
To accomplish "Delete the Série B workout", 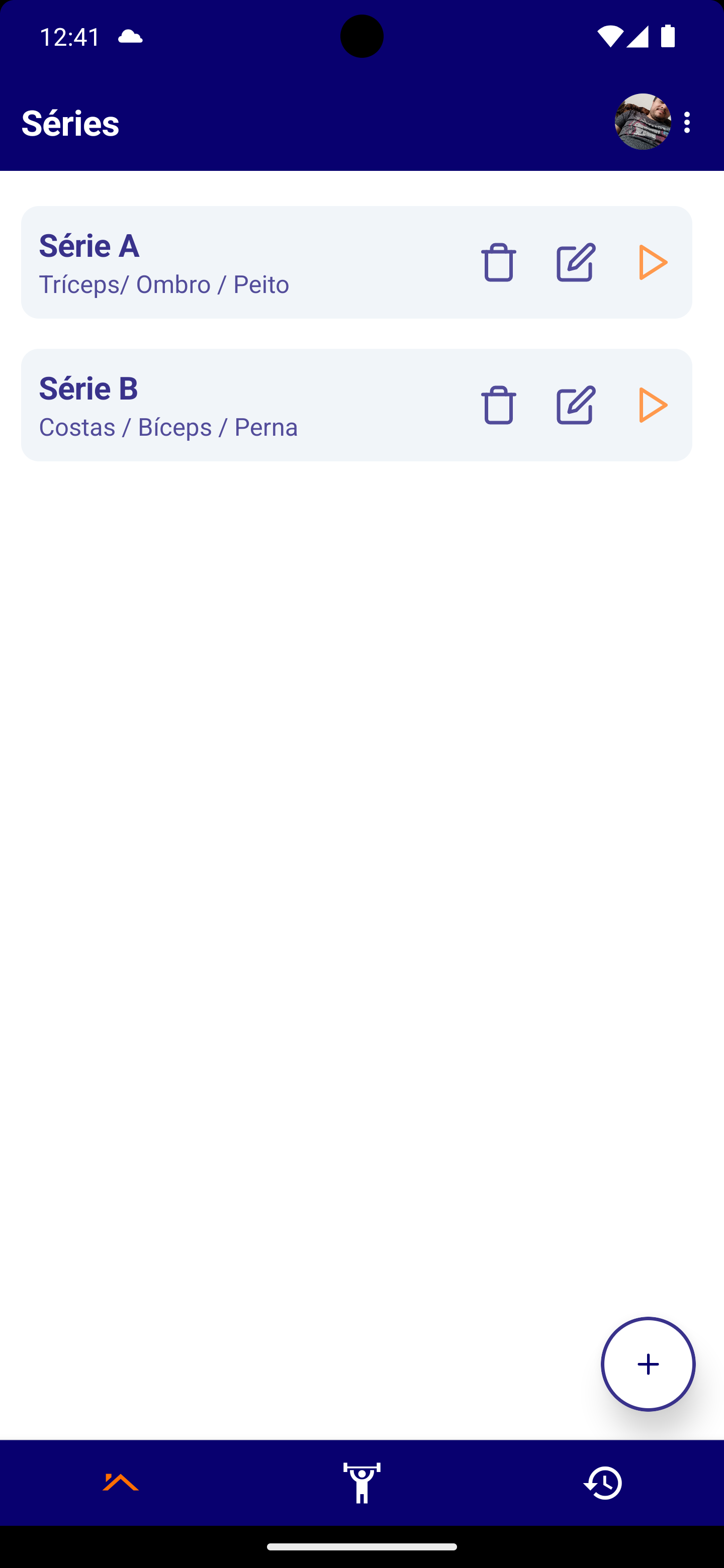I will (x=498, y=405).
